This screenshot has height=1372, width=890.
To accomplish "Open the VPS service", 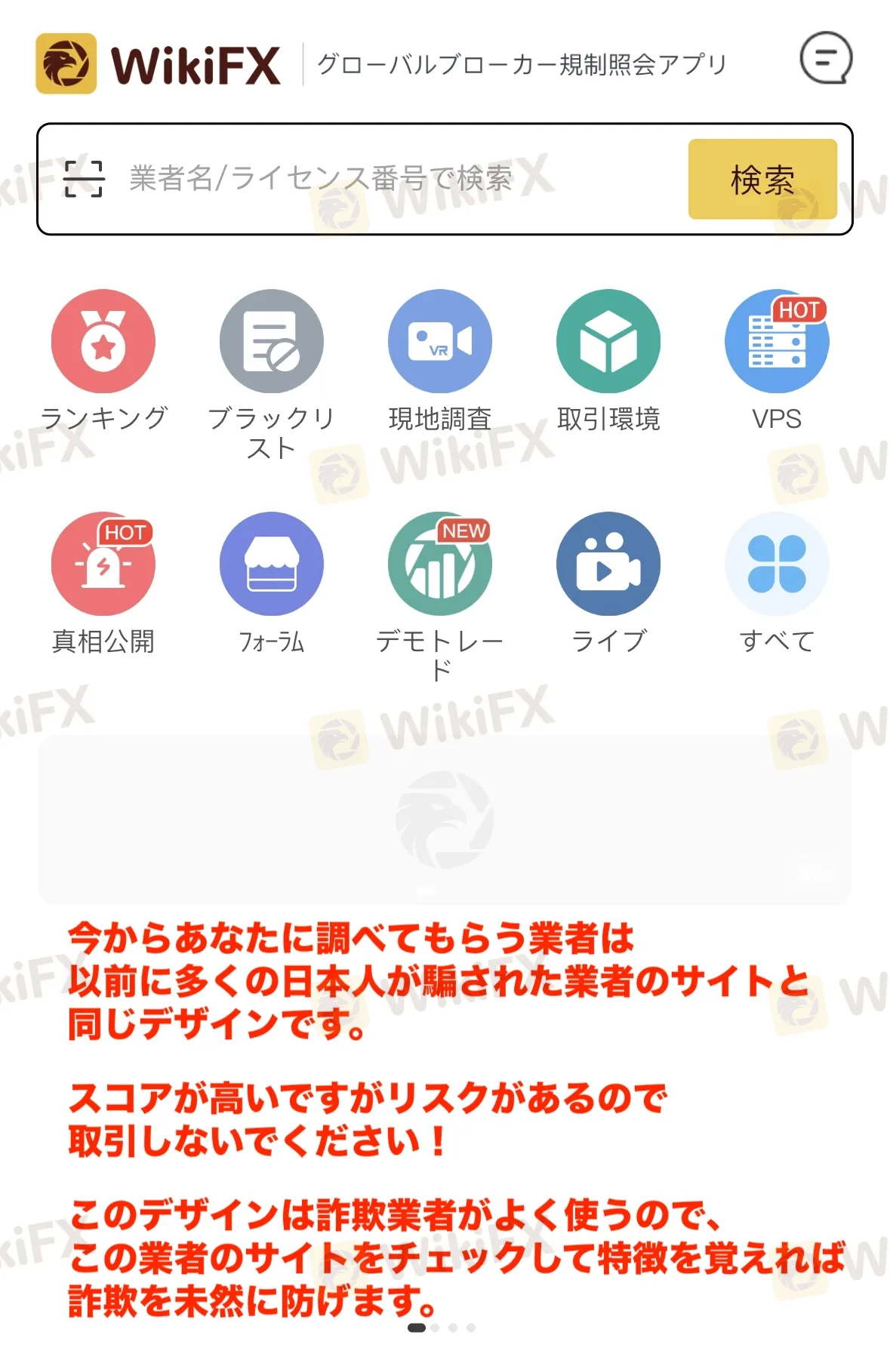I will pyautogui.click(x=776, y=342).
